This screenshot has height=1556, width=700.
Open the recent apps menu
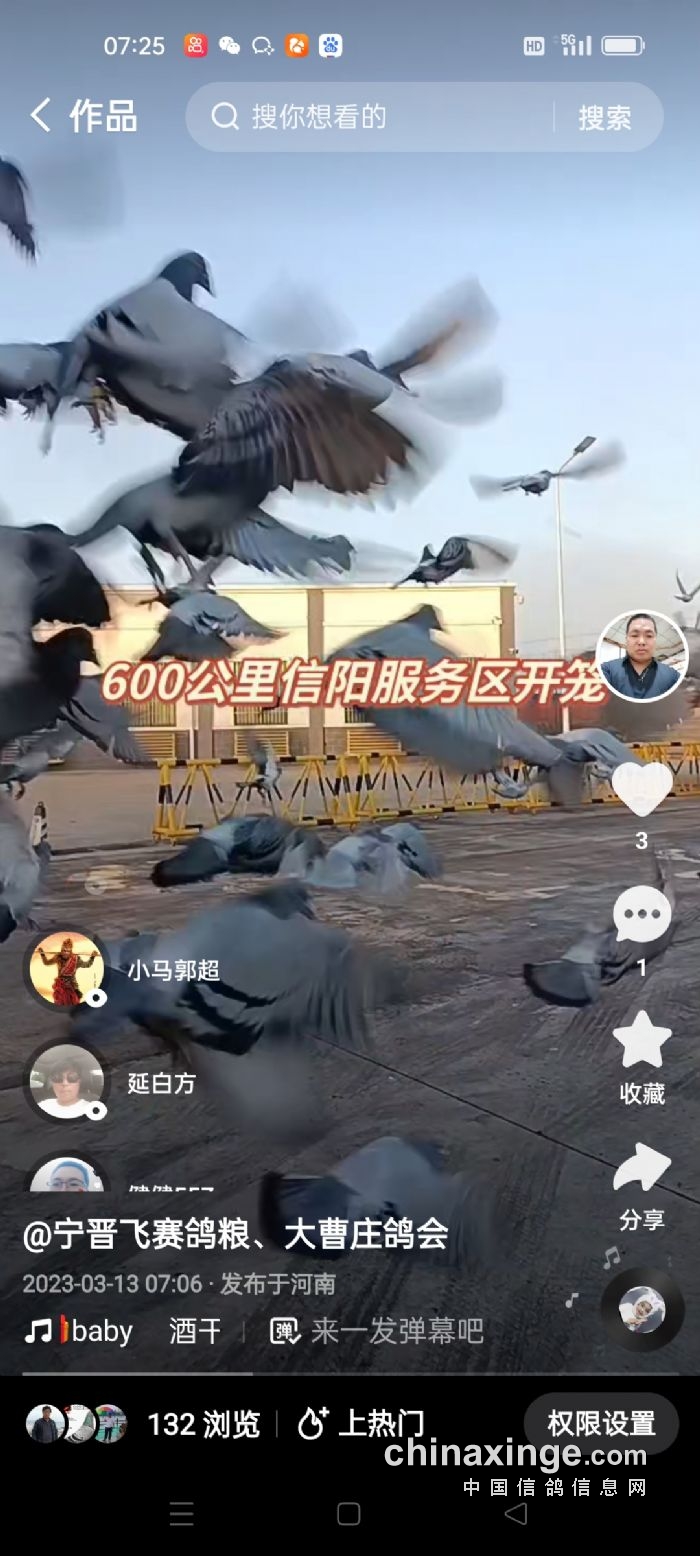coord(181,1513)
